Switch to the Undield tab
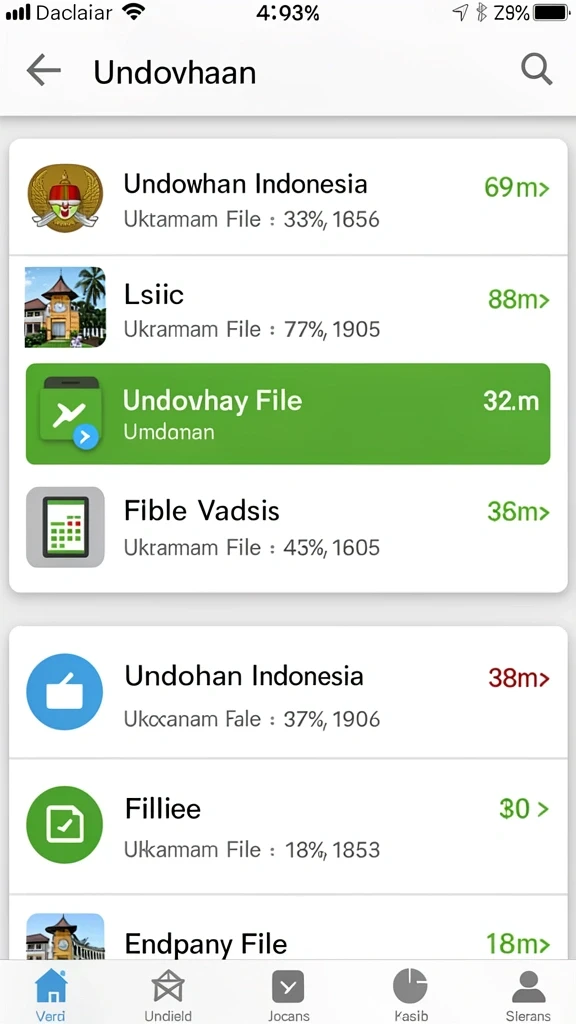576x1024 pixels. tap(168, 994)
